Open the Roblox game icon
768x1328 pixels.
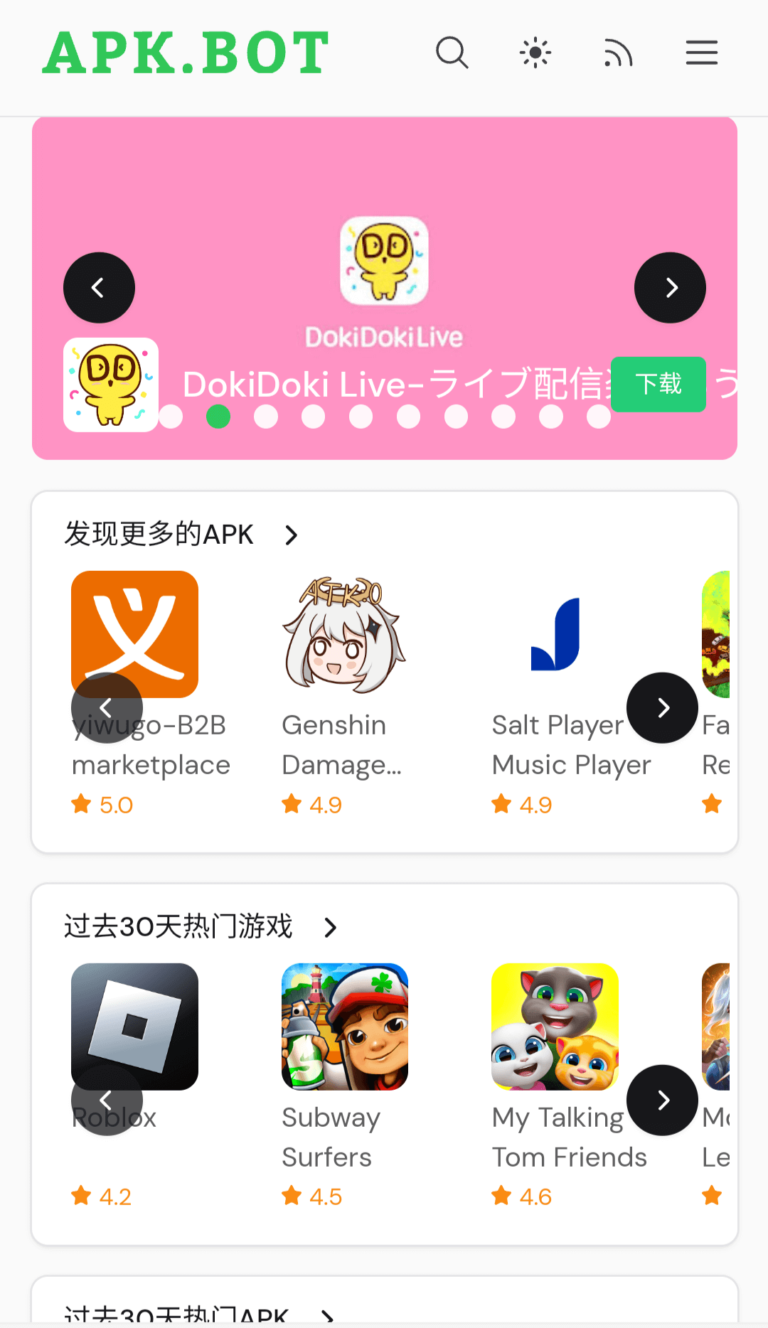click(x=135, y=1026)
